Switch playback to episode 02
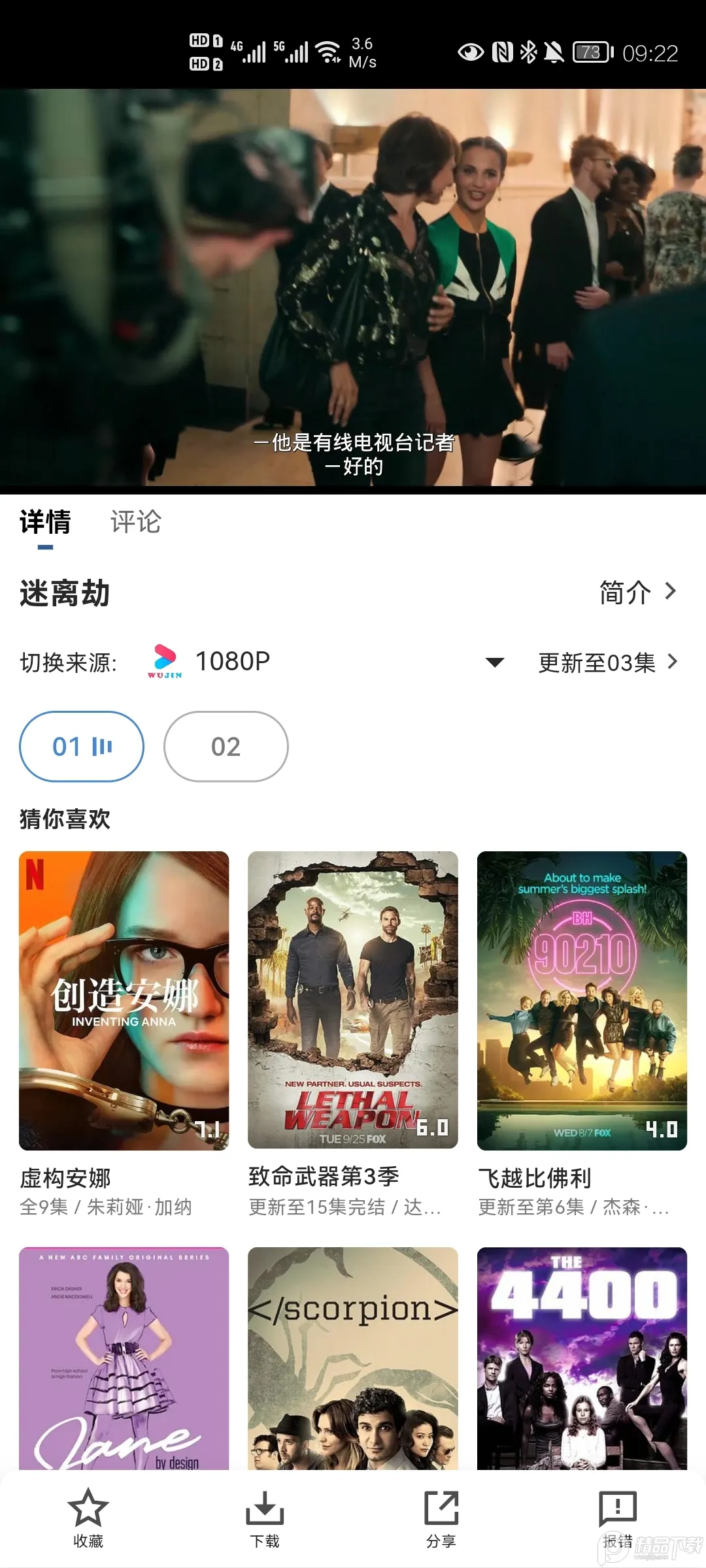Viewport: 706px width, 1568px height. pos(226,746)
